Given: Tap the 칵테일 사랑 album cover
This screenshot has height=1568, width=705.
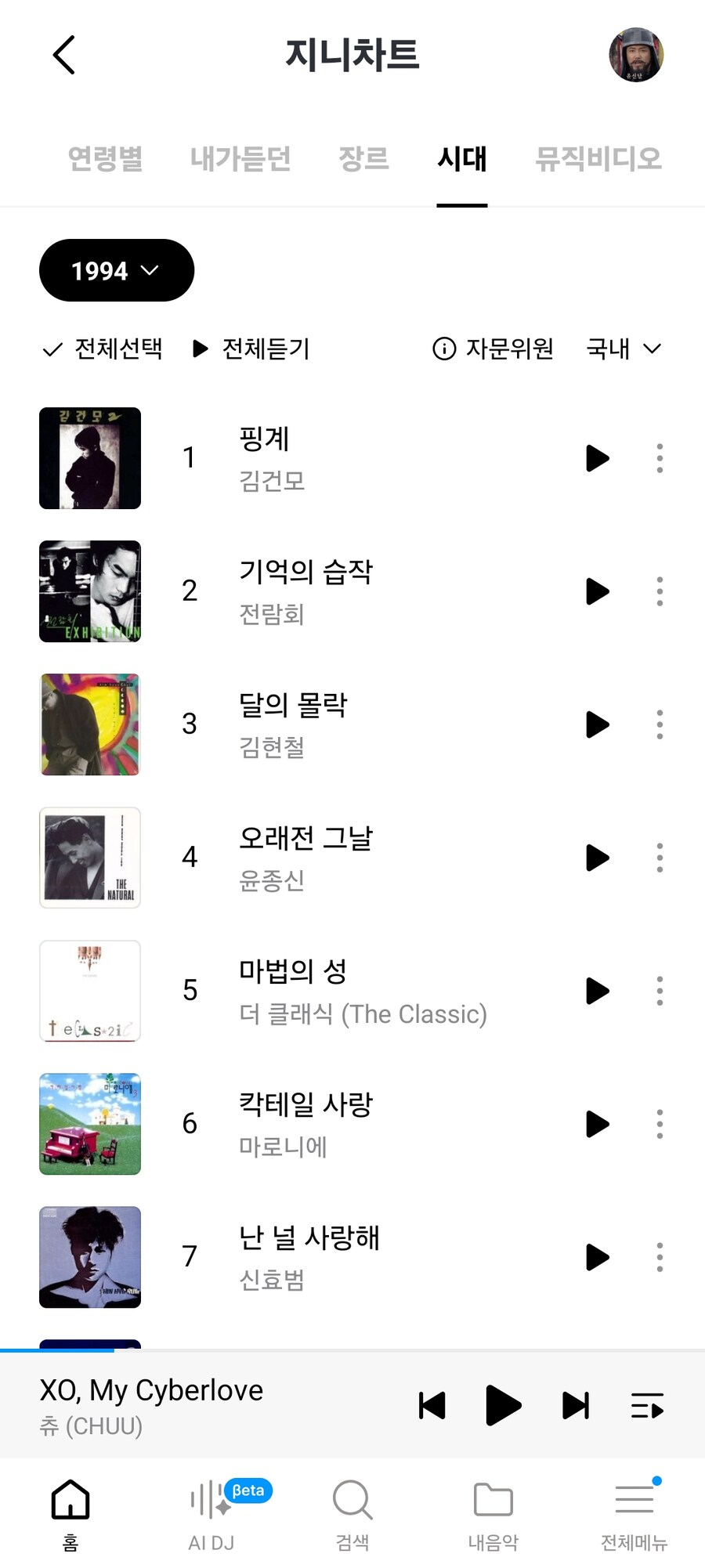Looking at the screenshot, I should (x=90, y=1124).
